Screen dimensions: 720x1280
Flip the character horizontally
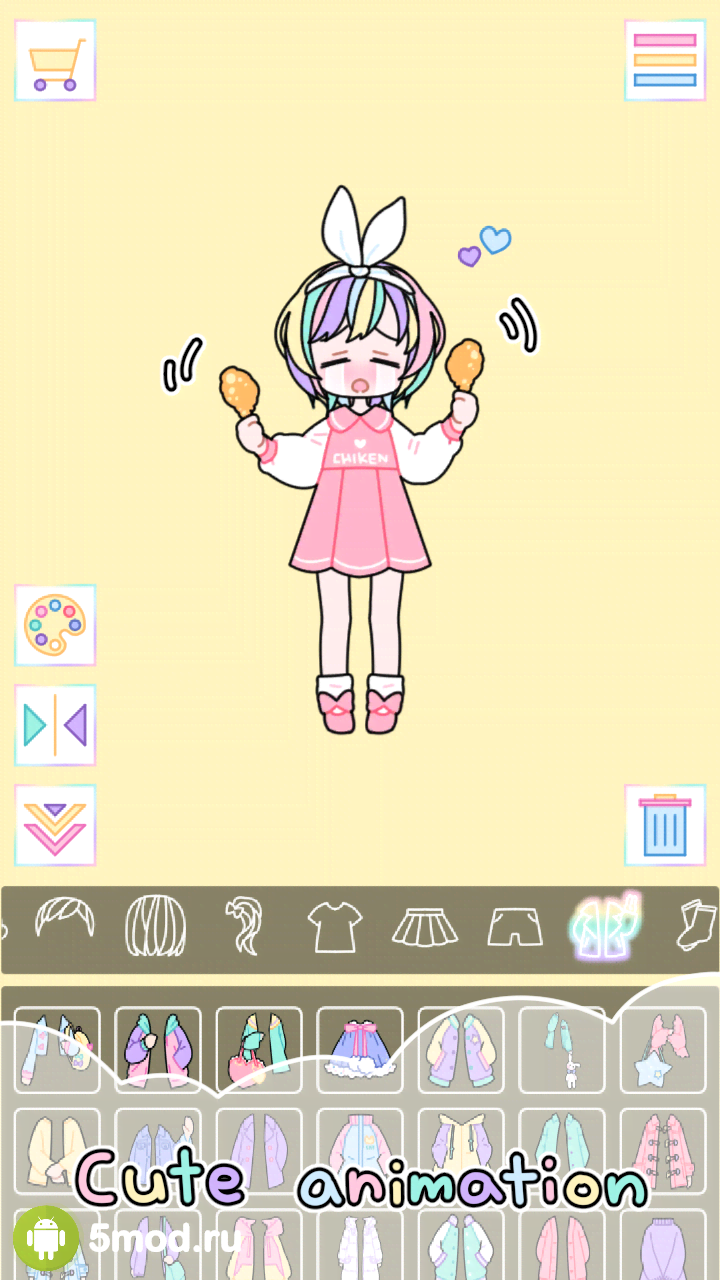coord(55,725)
